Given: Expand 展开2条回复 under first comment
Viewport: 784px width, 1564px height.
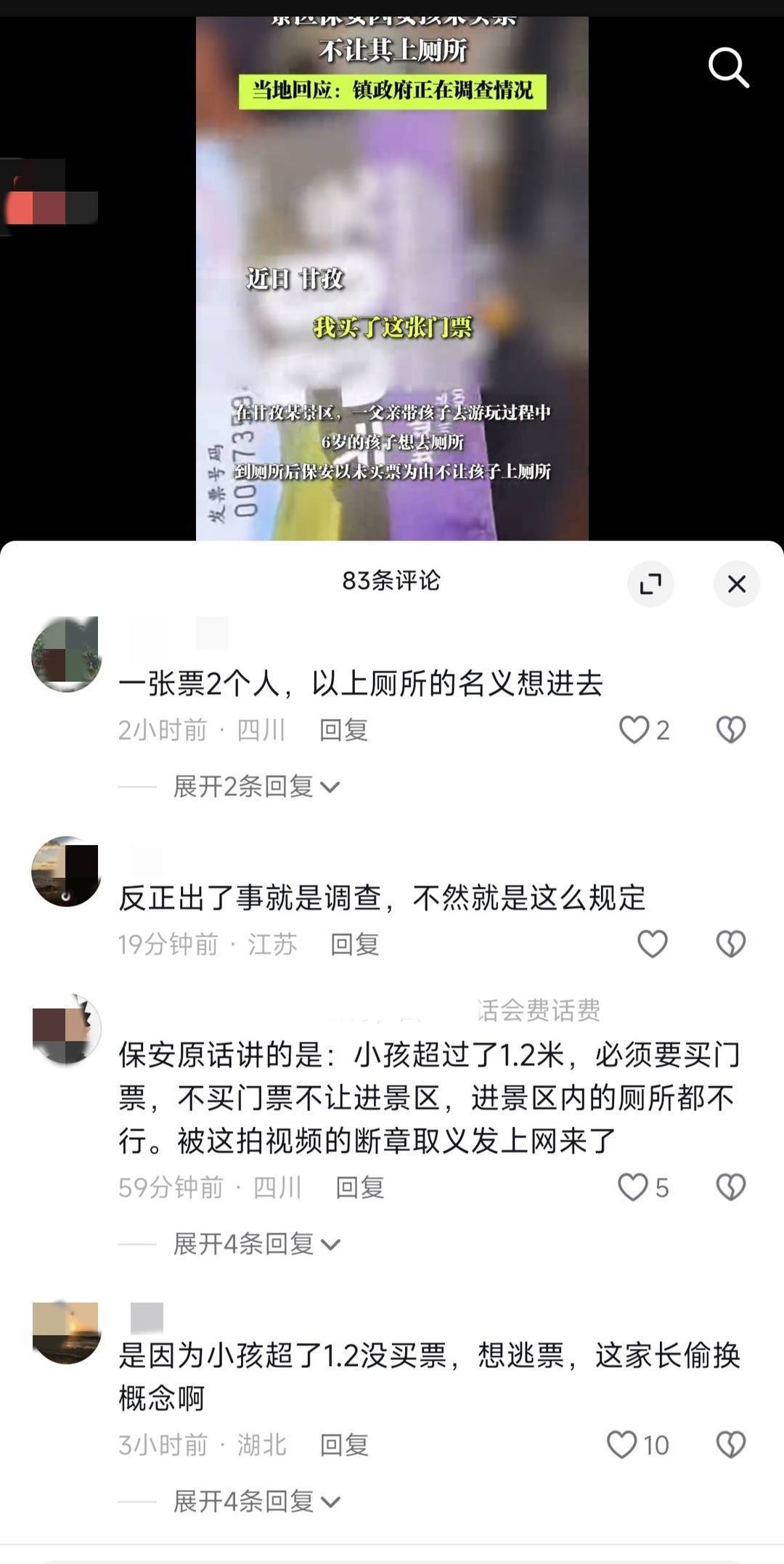Looking at the screenshot, I should click(x=256, y=786).
